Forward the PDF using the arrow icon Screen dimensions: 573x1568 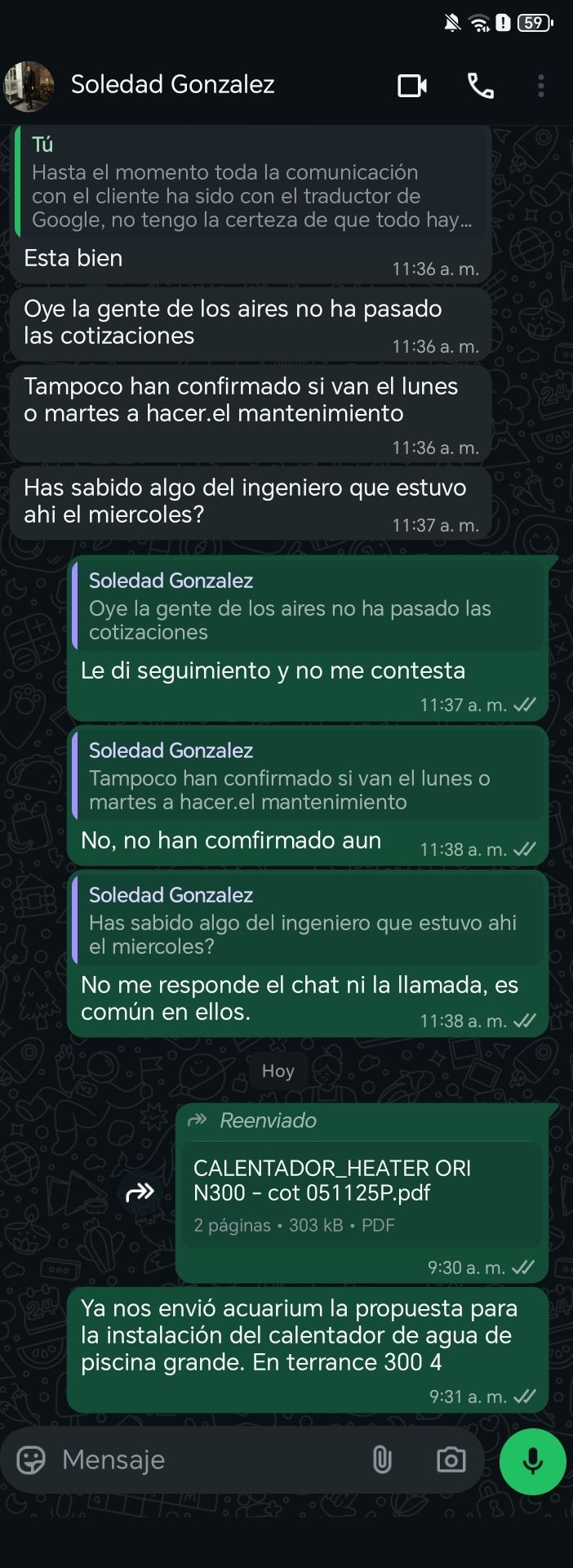[x=140, y=1193]
